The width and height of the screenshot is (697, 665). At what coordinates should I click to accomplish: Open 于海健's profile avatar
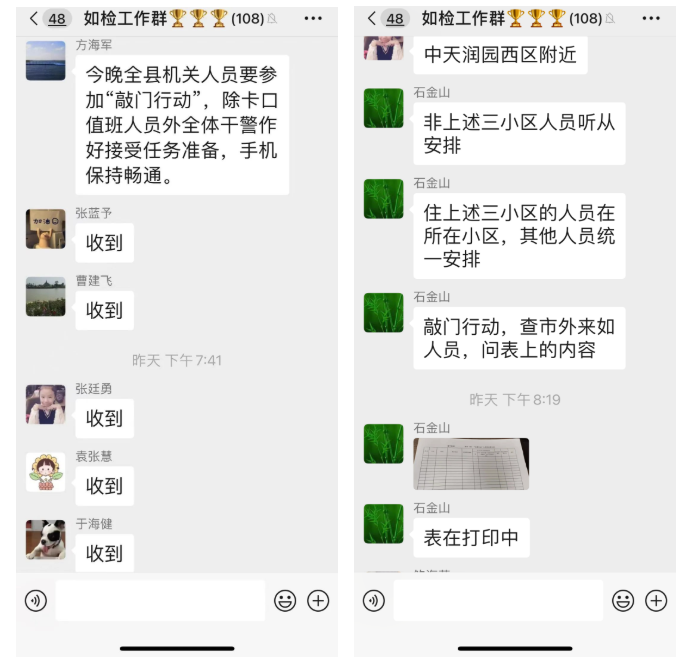tap(46, 539)
